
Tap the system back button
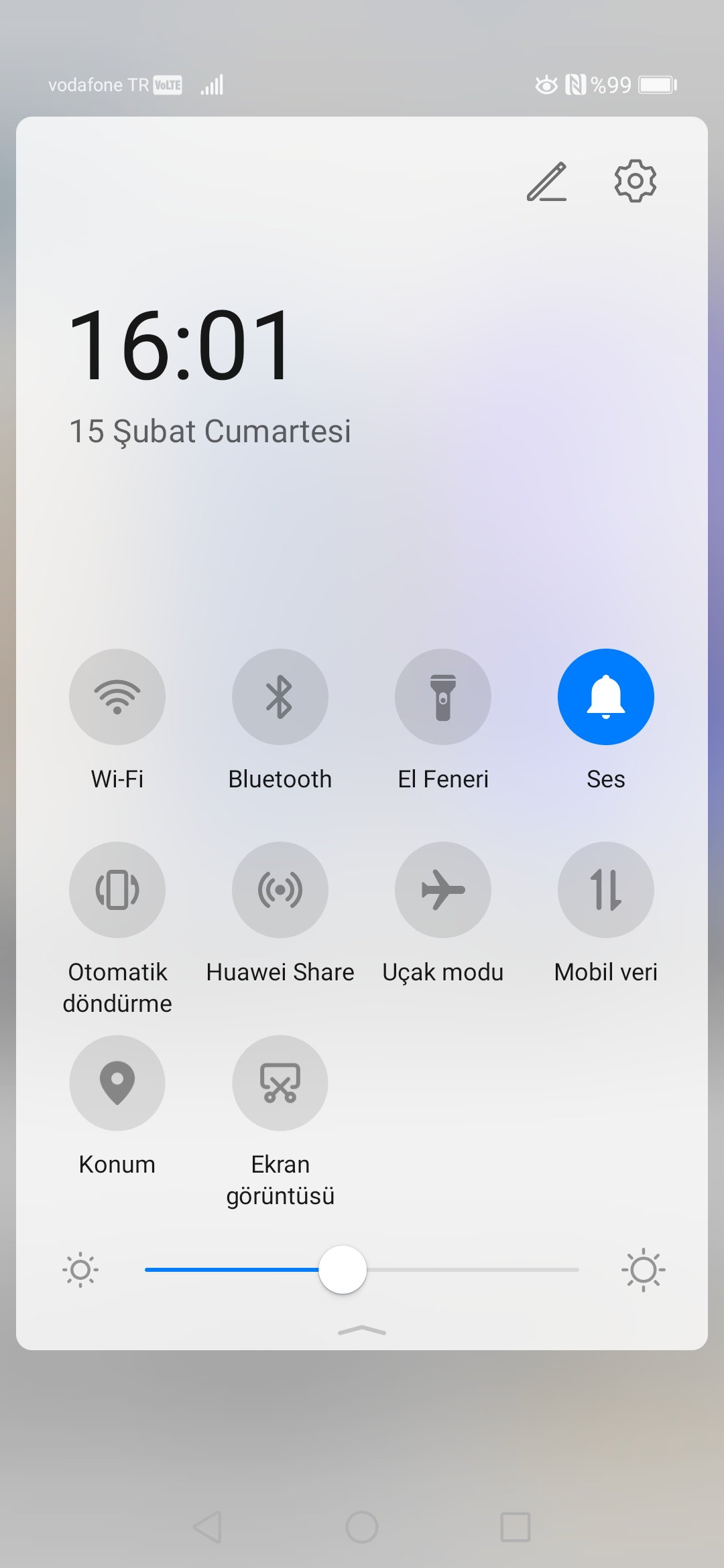tap(207, 1527)
